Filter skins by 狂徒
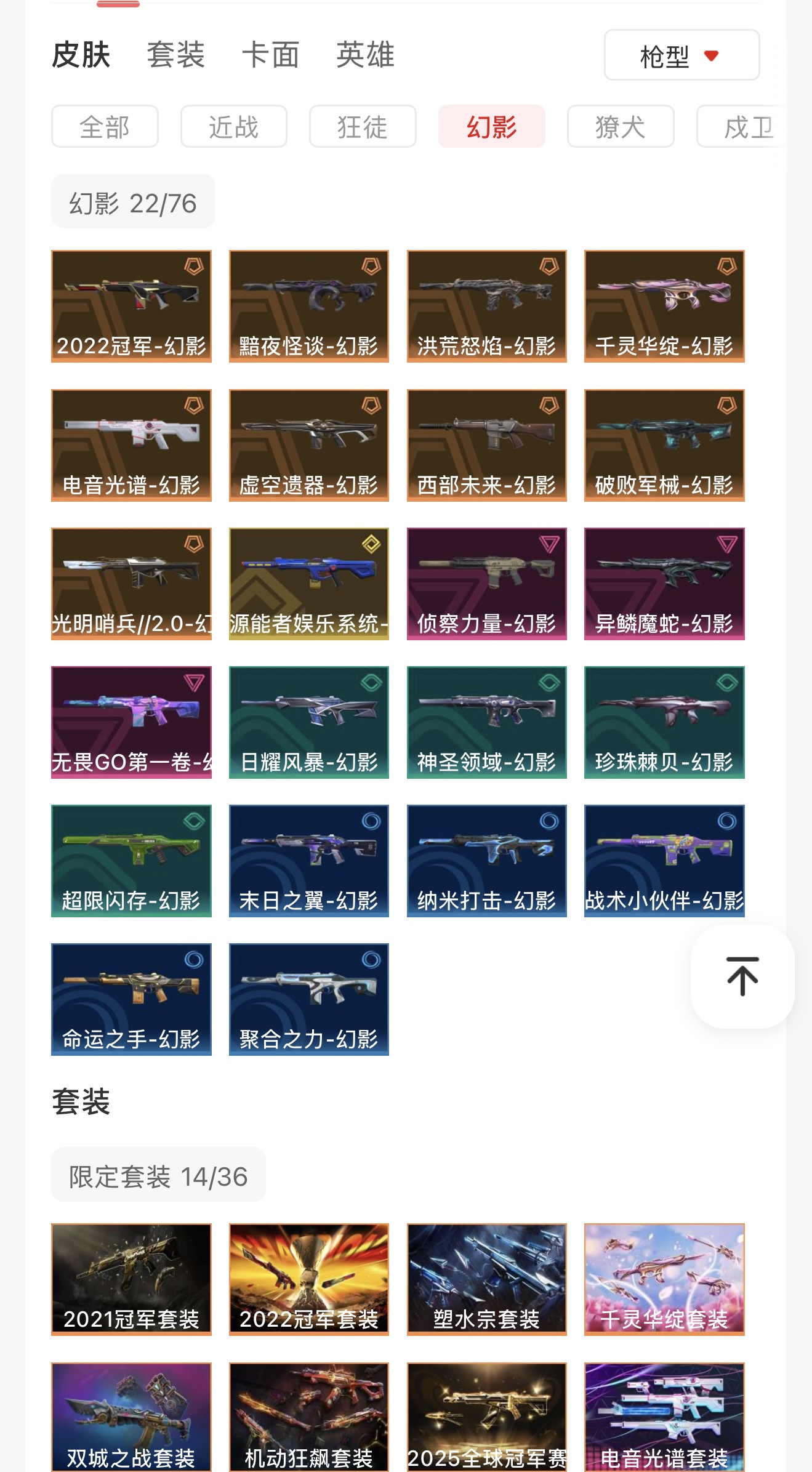812x1472 pixels. click(363, 127)
